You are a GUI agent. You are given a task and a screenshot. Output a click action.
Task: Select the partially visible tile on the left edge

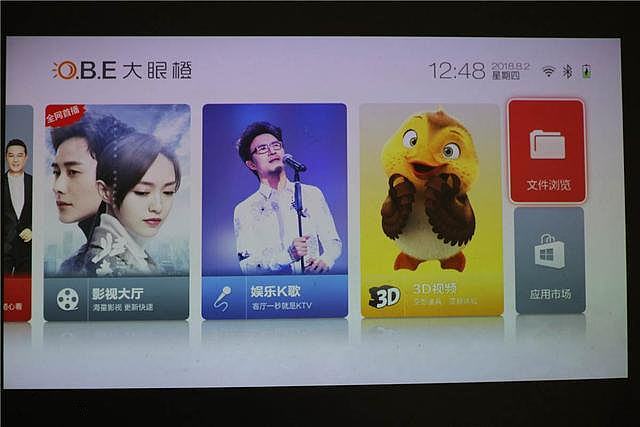(17, 212)
